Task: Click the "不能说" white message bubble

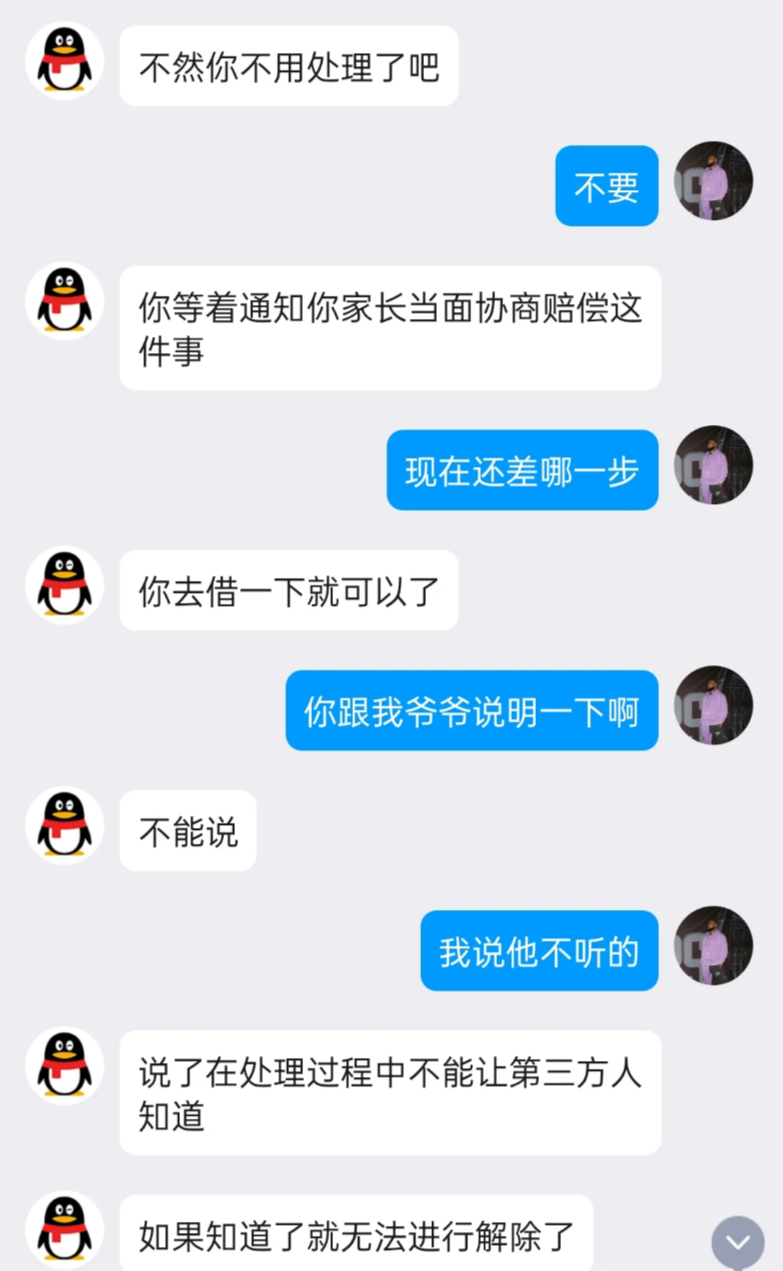Action: (188, 831)
